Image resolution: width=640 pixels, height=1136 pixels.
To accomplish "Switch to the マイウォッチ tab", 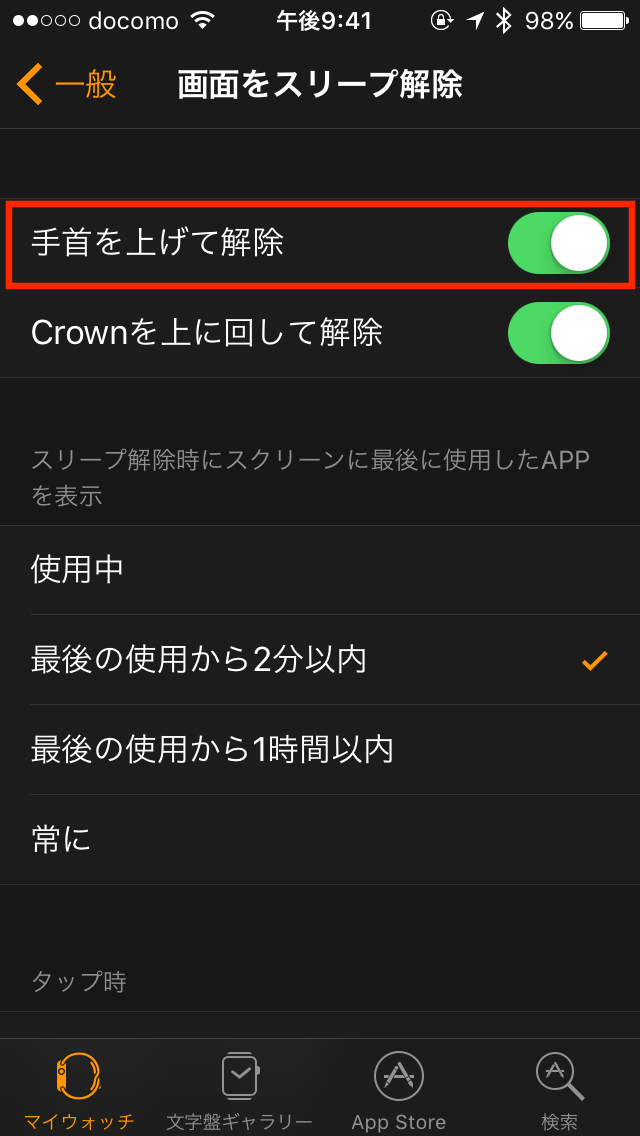I will [79, 1088].
